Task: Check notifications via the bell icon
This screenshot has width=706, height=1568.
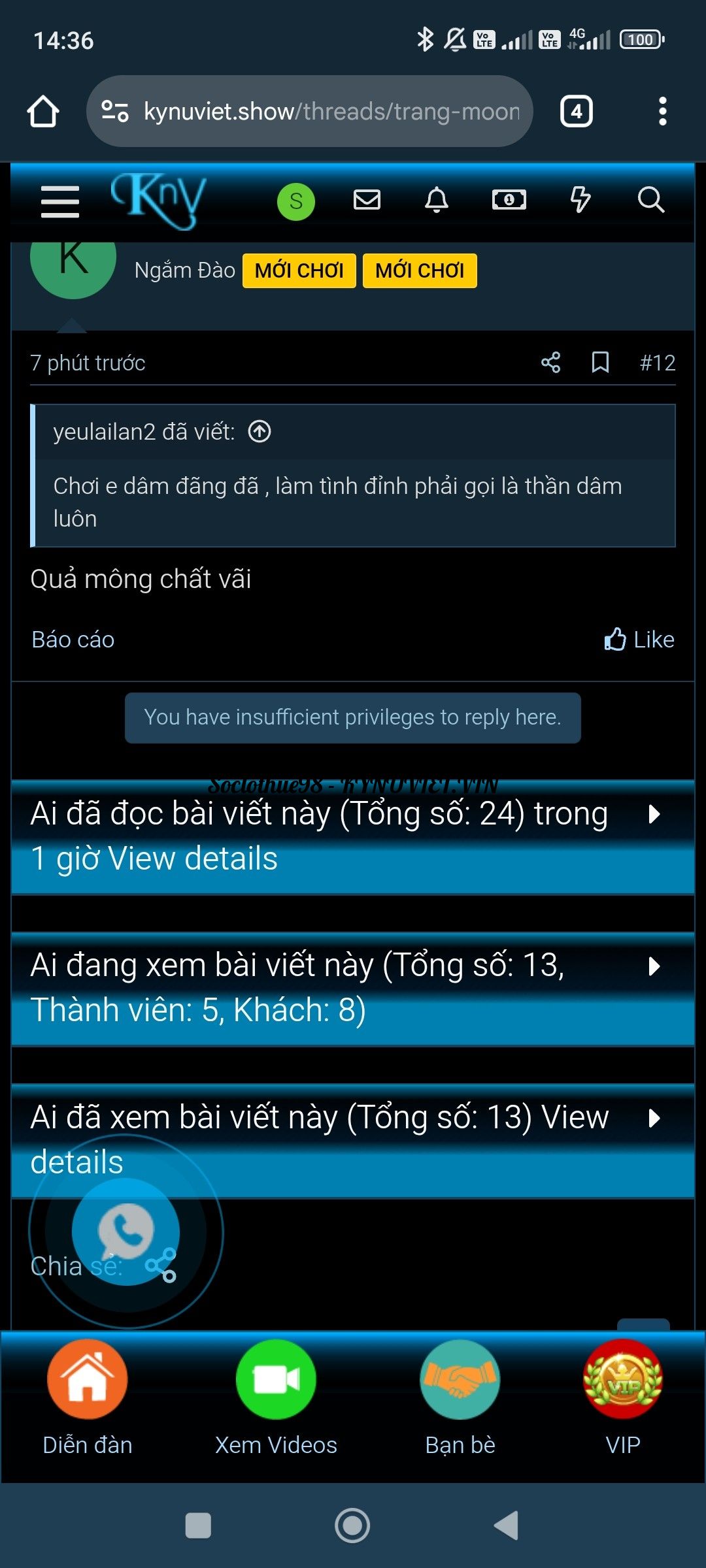Action: pyautogui.click(x=437, y=201)
